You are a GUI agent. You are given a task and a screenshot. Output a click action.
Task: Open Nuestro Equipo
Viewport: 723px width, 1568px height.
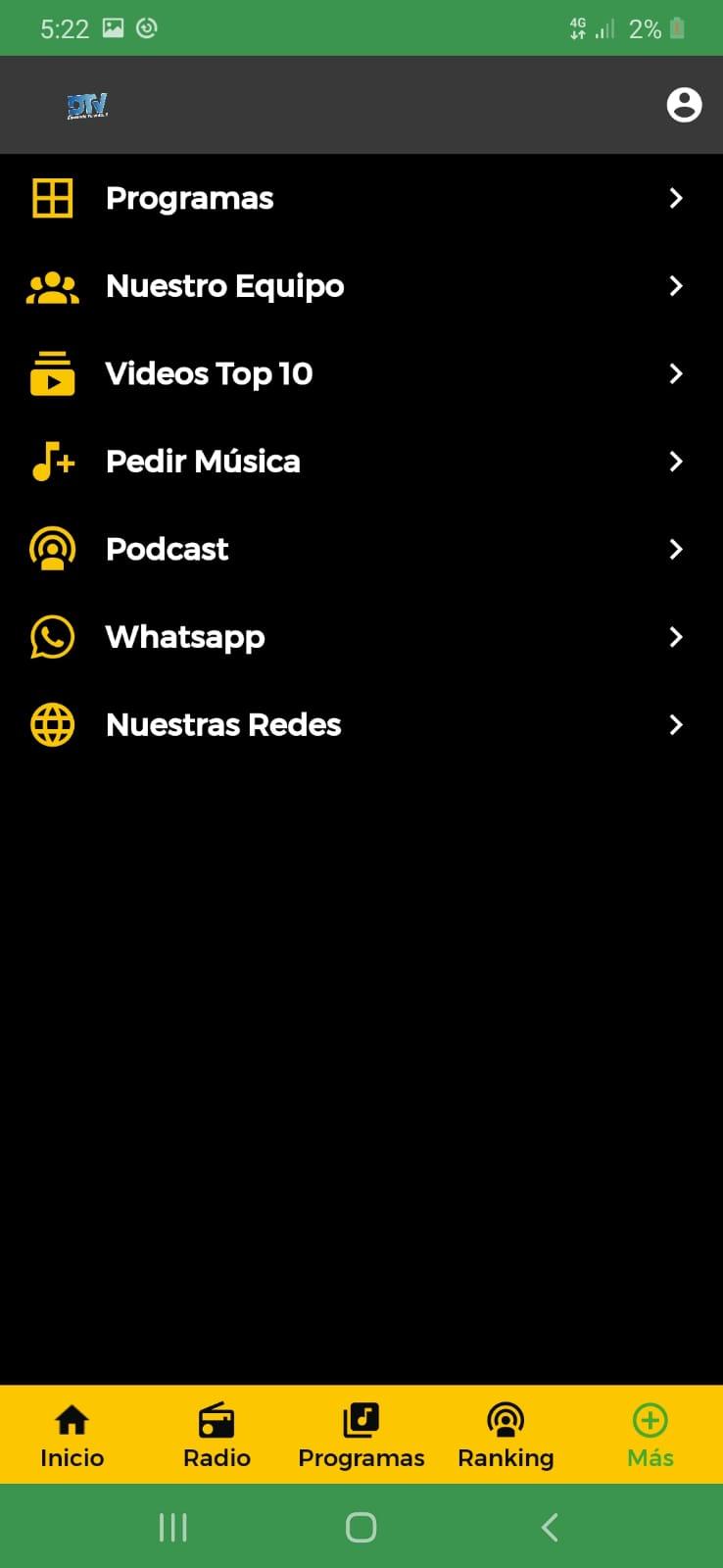[x=361, y=286]
